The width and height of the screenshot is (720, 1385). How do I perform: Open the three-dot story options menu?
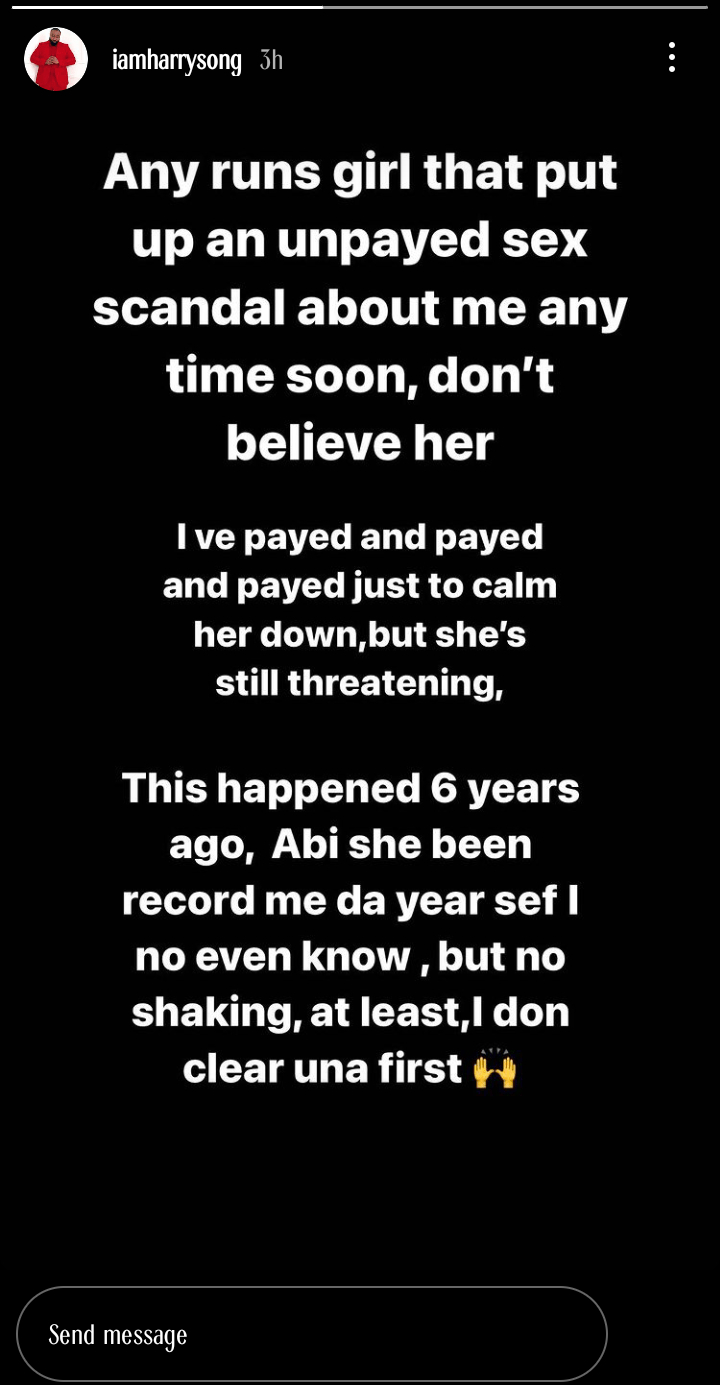pyautogui.click(x=672, y=58)
